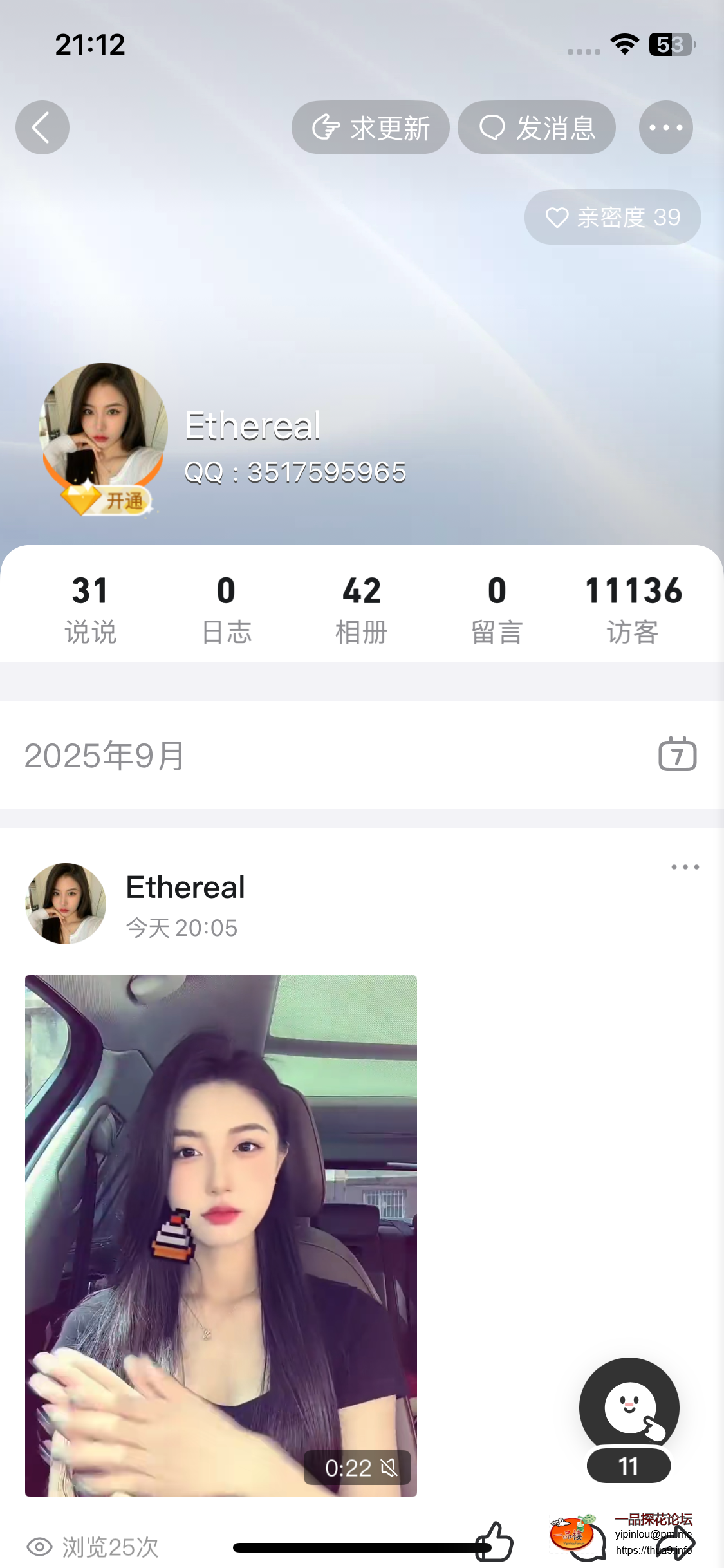View the 访客 visitors list
The image size is (724, 1568).
(633, 608)
